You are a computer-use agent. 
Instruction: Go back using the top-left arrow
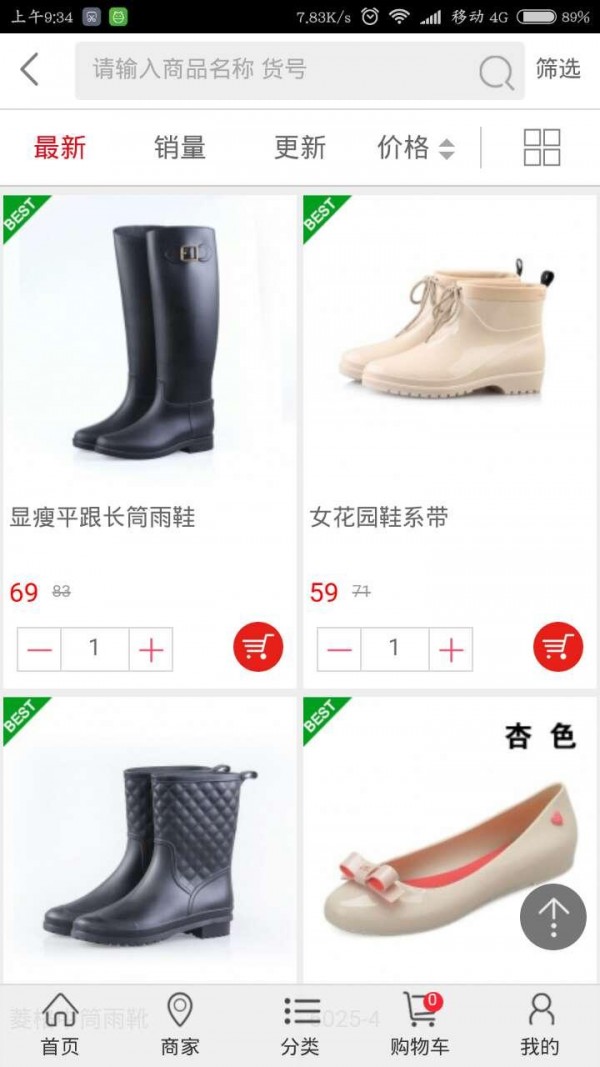coord(30,70)
